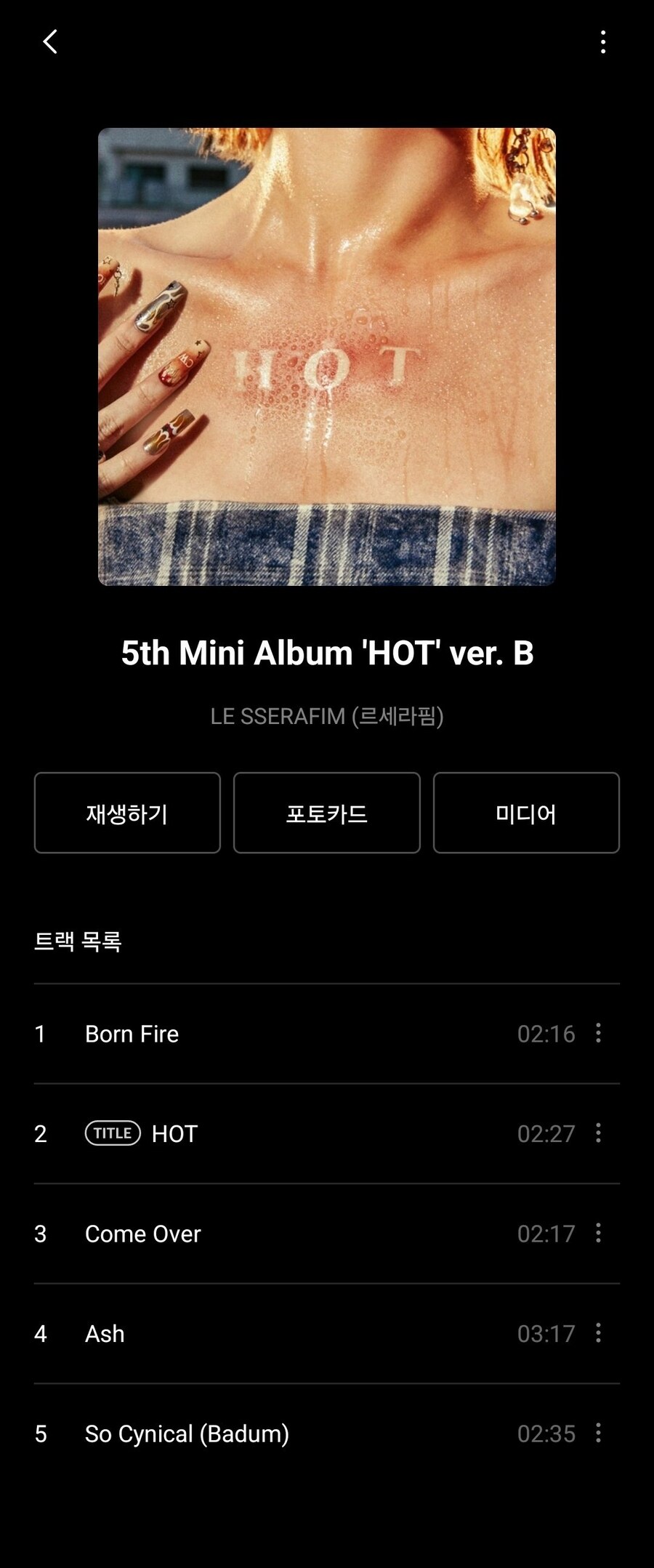The width and height of the screenshot is (654, 1568).
Task: Click artist name LE SSERAFIM
Action: pyautogui.click(x=327, y=715)
